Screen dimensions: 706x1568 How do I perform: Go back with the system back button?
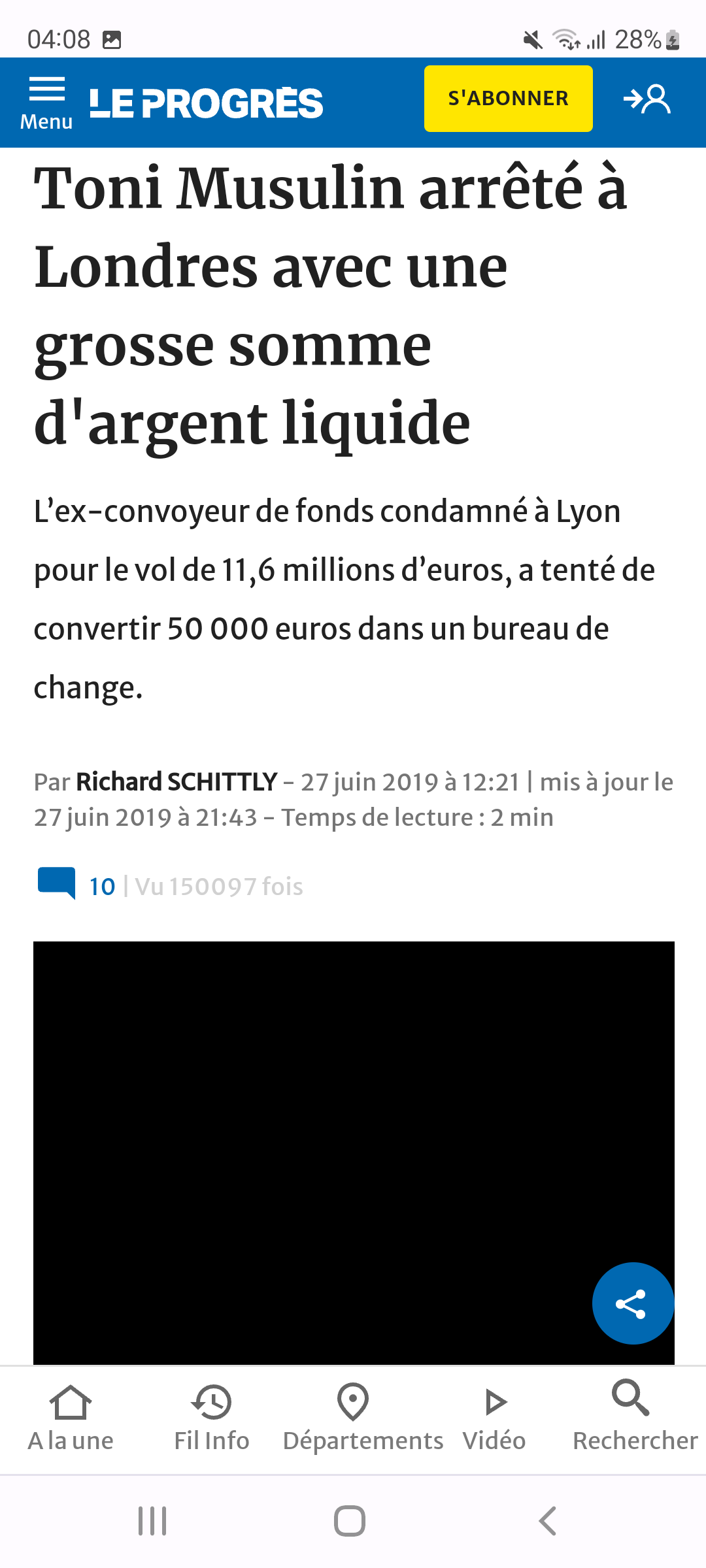548,1521
